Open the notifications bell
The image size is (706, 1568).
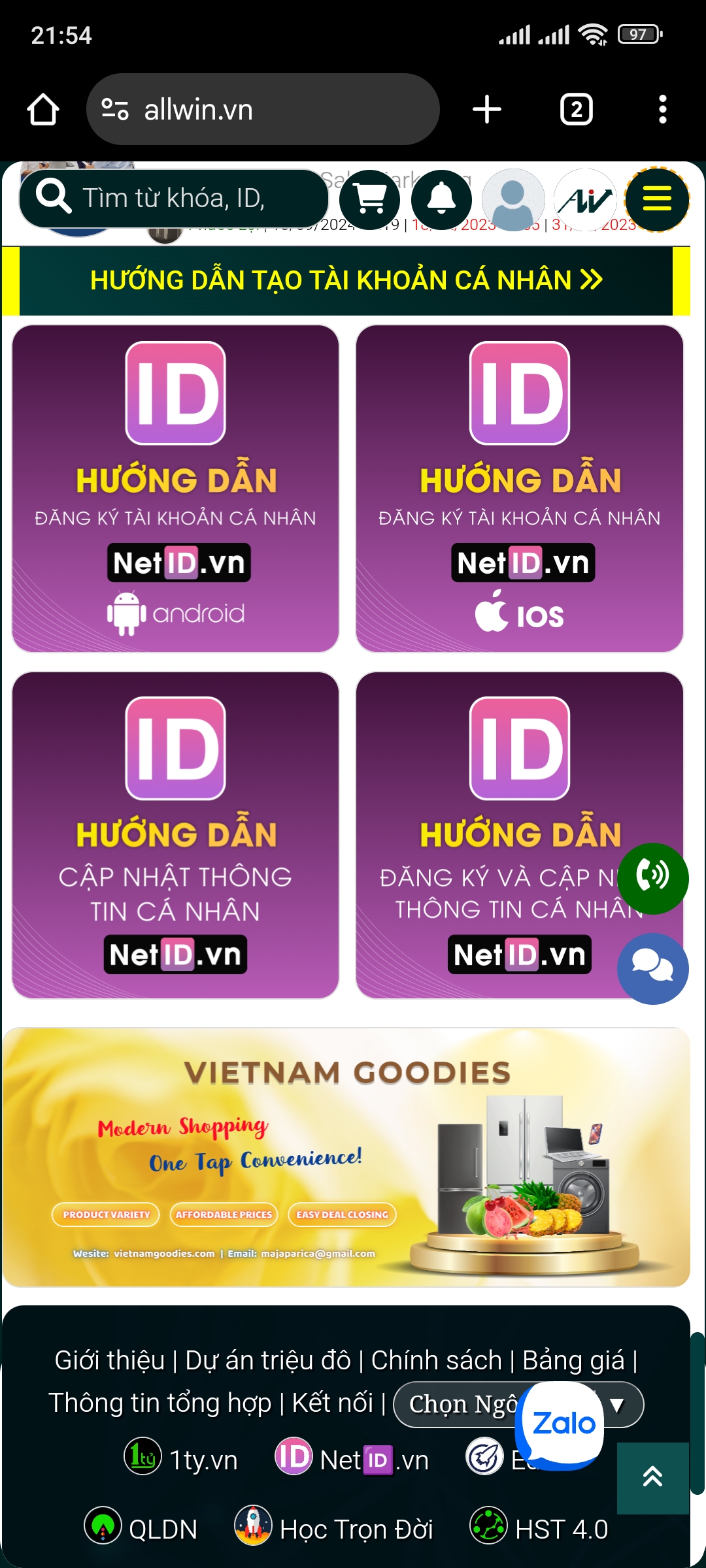point(441,199)
